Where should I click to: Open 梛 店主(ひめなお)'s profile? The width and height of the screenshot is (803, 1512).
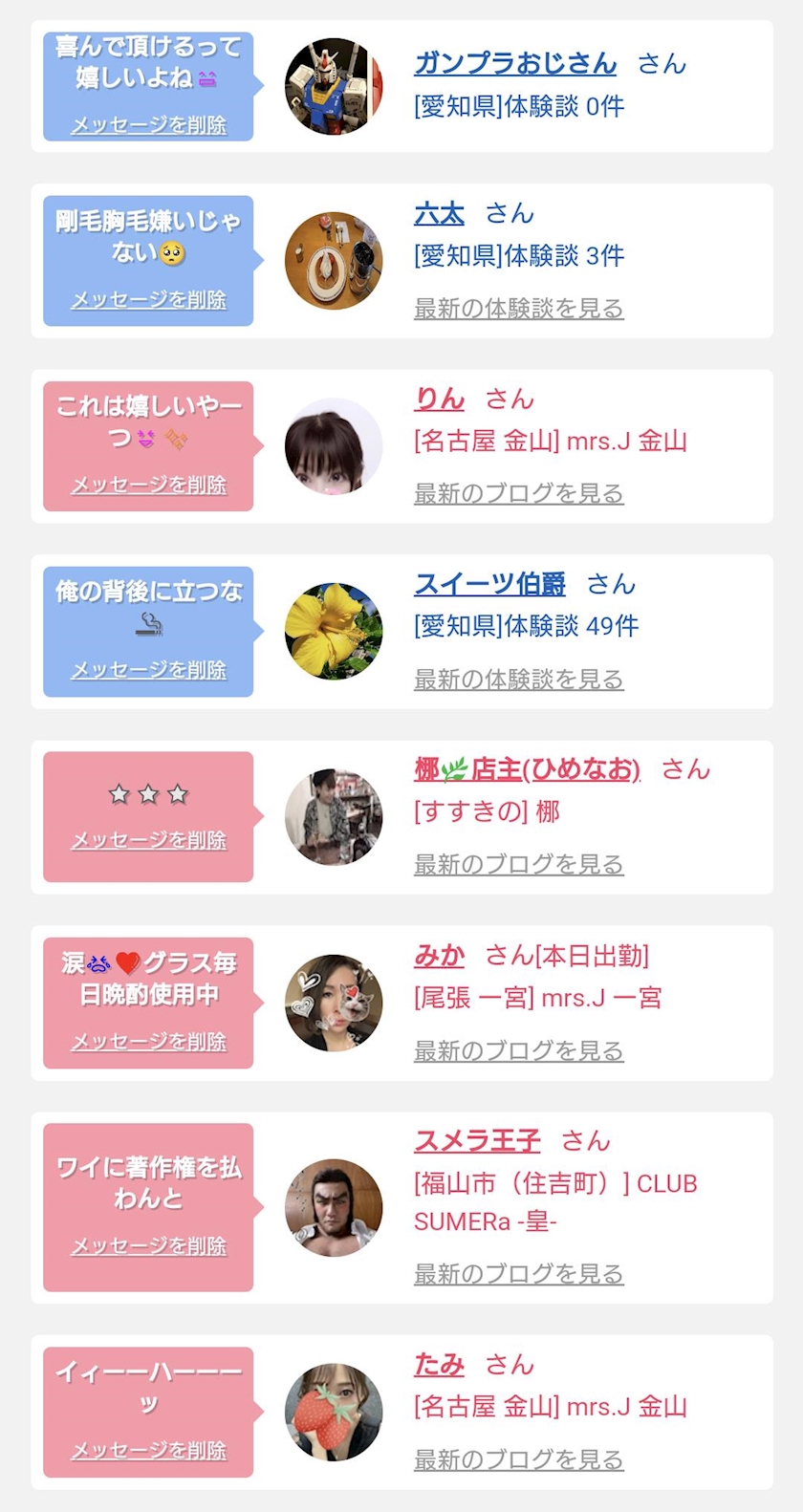tap(527, 769)
